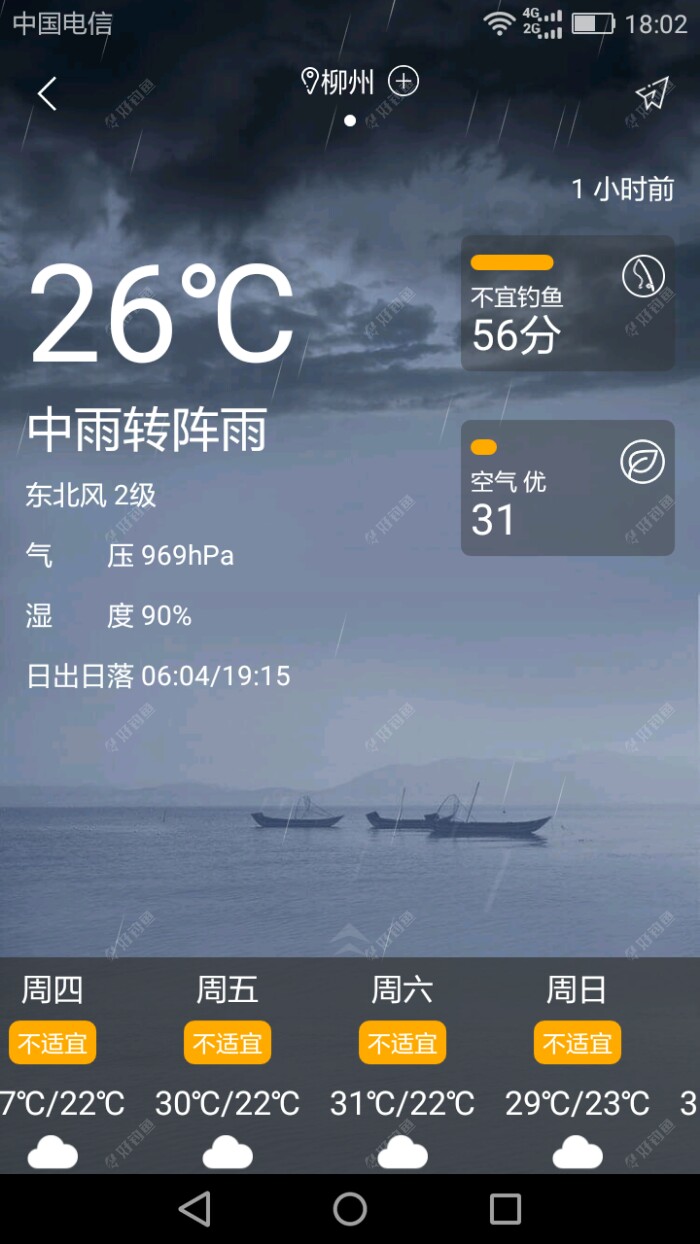Open the 空气 优 31 air quality card
The image size is (700, 1244).
point(567,488)
